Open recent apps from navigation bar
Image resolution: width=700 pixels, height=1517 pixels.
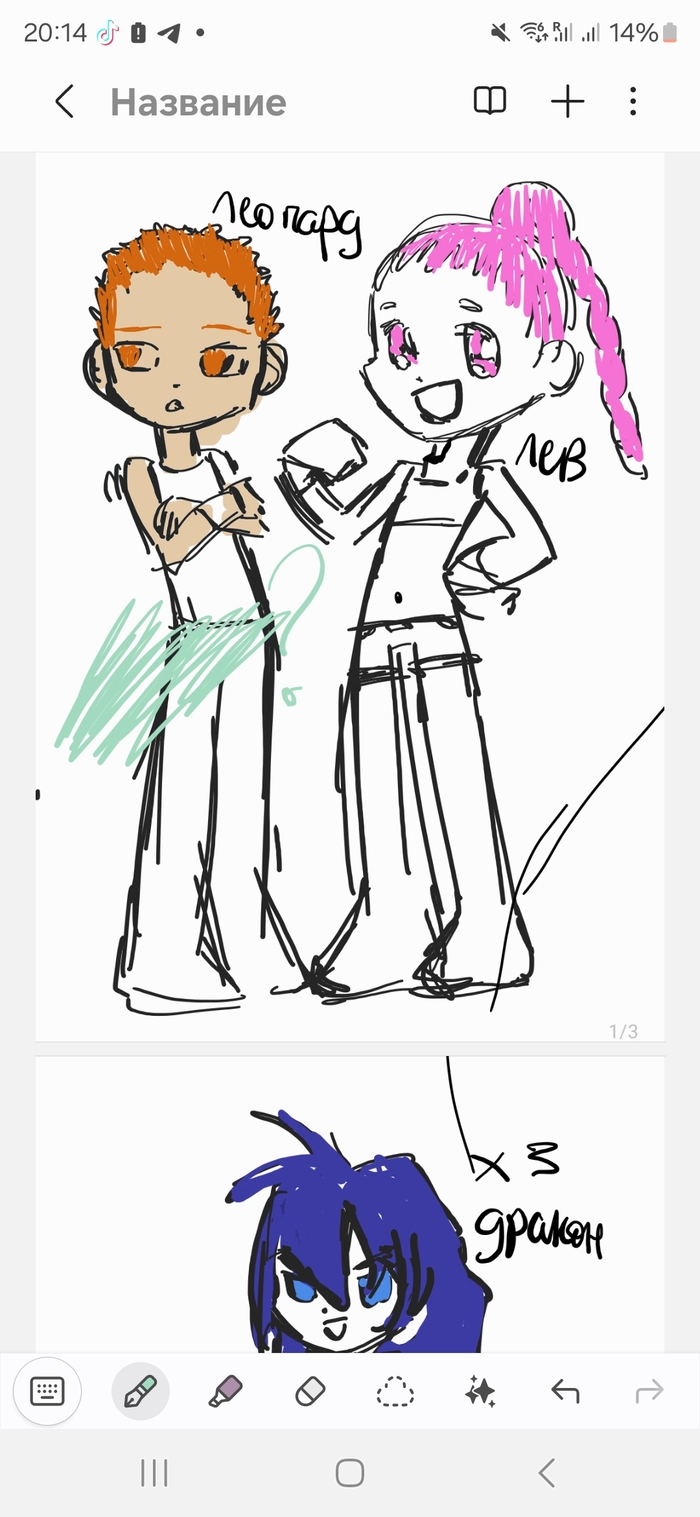click(x=154, y=1472)
